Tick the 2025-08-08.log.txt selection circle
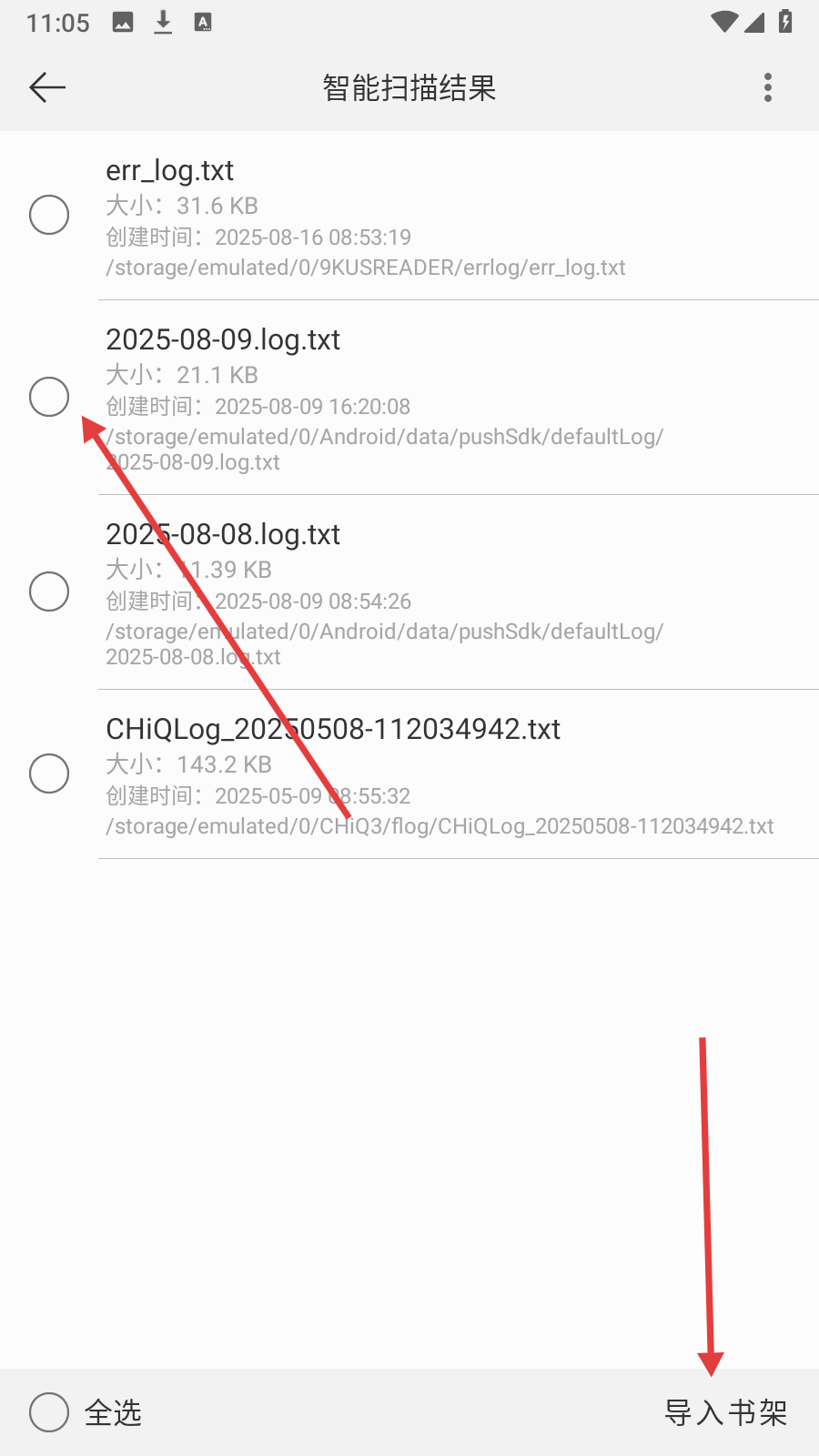The width and height of the screenshot is (819, 1456). tap(49, 591)
